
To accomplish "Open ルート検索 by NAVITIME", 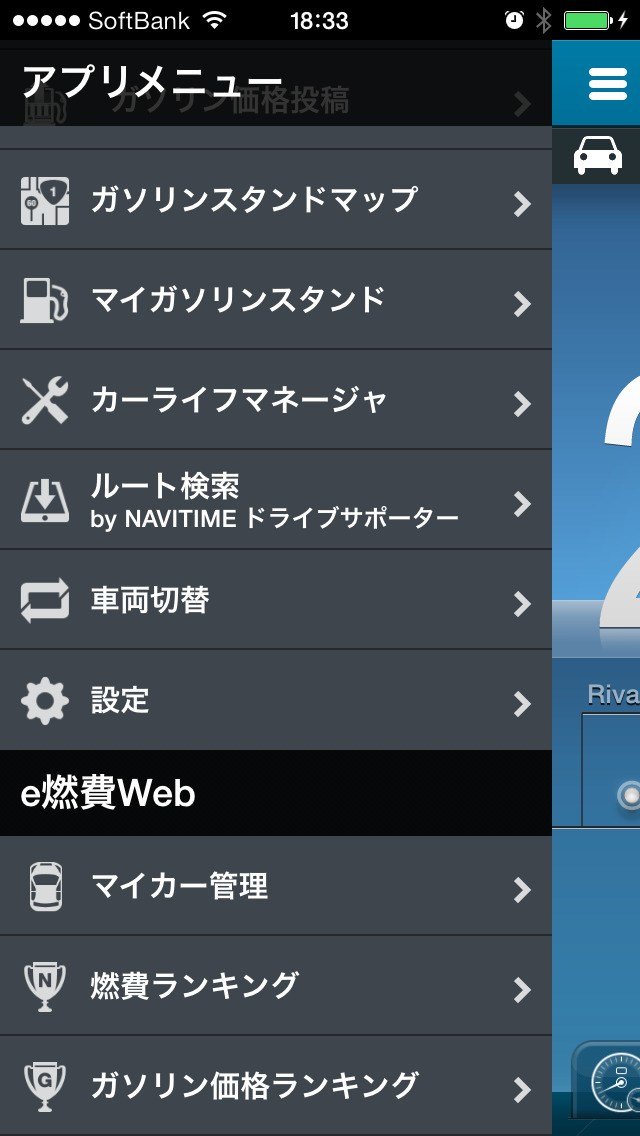I will coord(275,500).
